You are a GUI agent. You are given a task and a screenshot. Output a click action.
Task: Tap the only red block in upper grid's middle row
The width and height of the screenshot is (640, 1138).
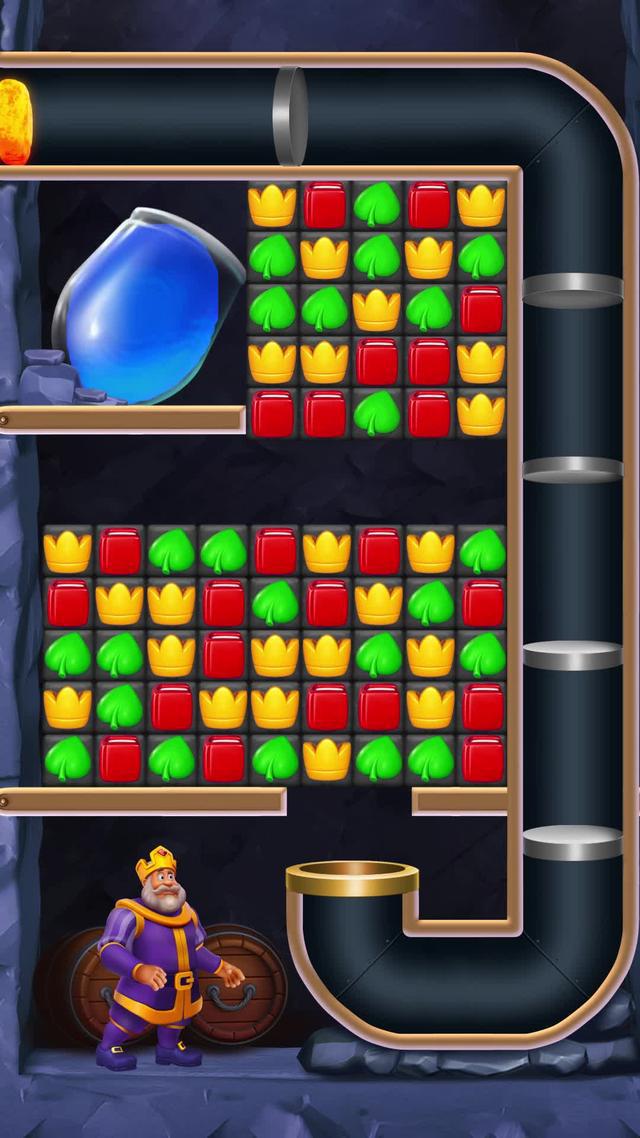tap(481, 309)
